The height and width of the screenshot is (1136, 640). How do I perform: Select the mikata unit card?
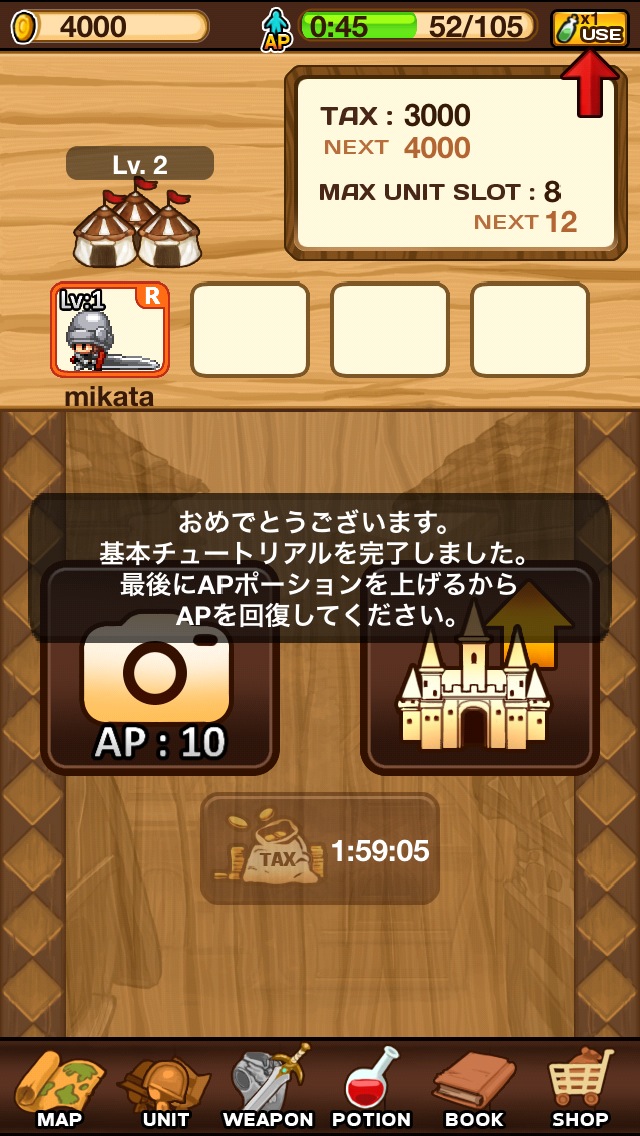(110, 330)
